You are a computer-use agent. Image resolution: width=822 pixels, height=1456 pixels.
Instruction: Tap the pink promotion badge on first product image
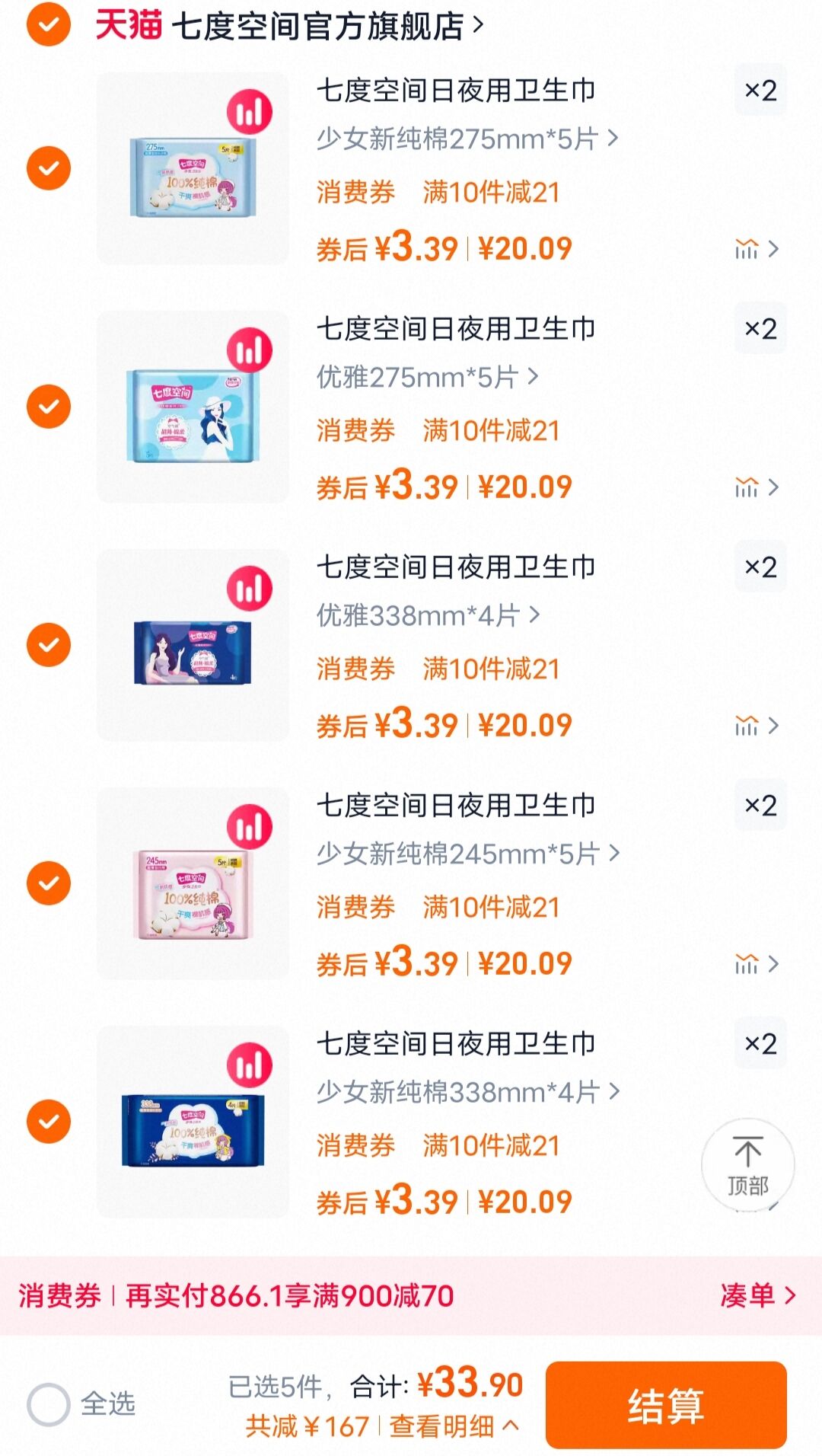(251, 110)
